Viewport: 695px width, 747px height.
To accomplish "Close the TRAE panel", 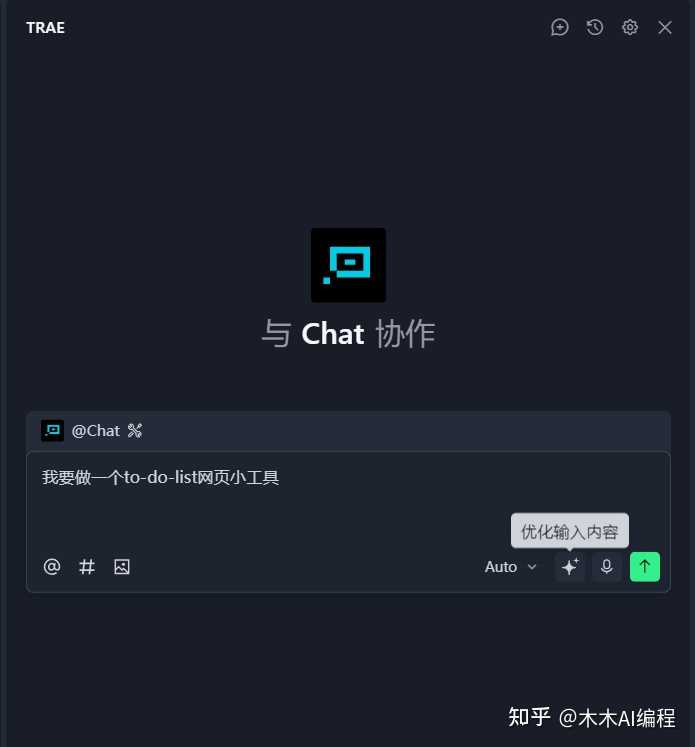I will pyautogui.click(x=665, y=28).
